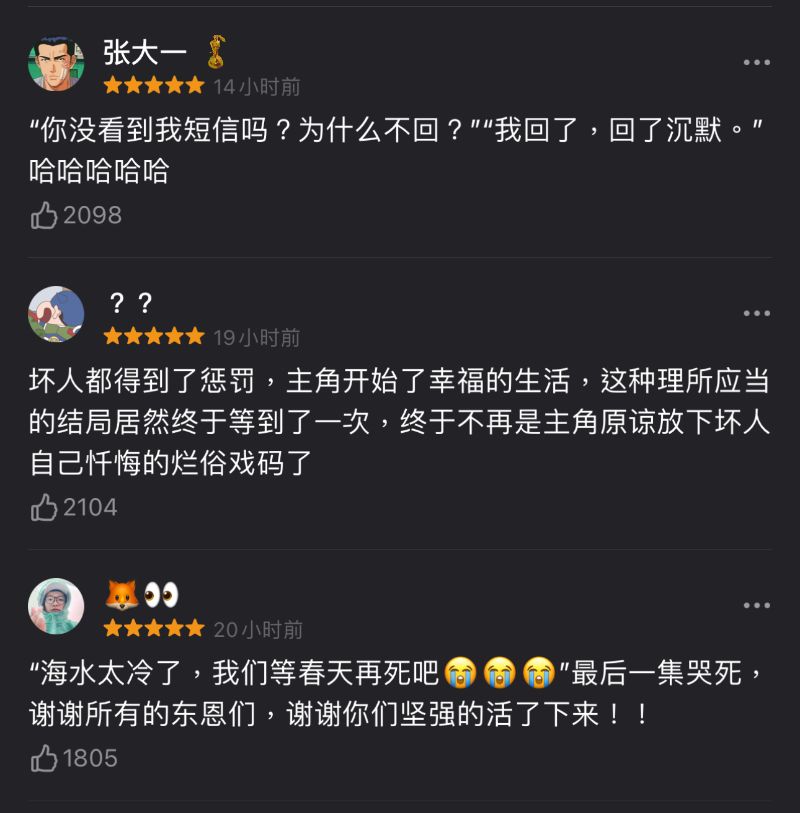Like the review with 2104 likes
800x813 pixels.
(45, 507)
